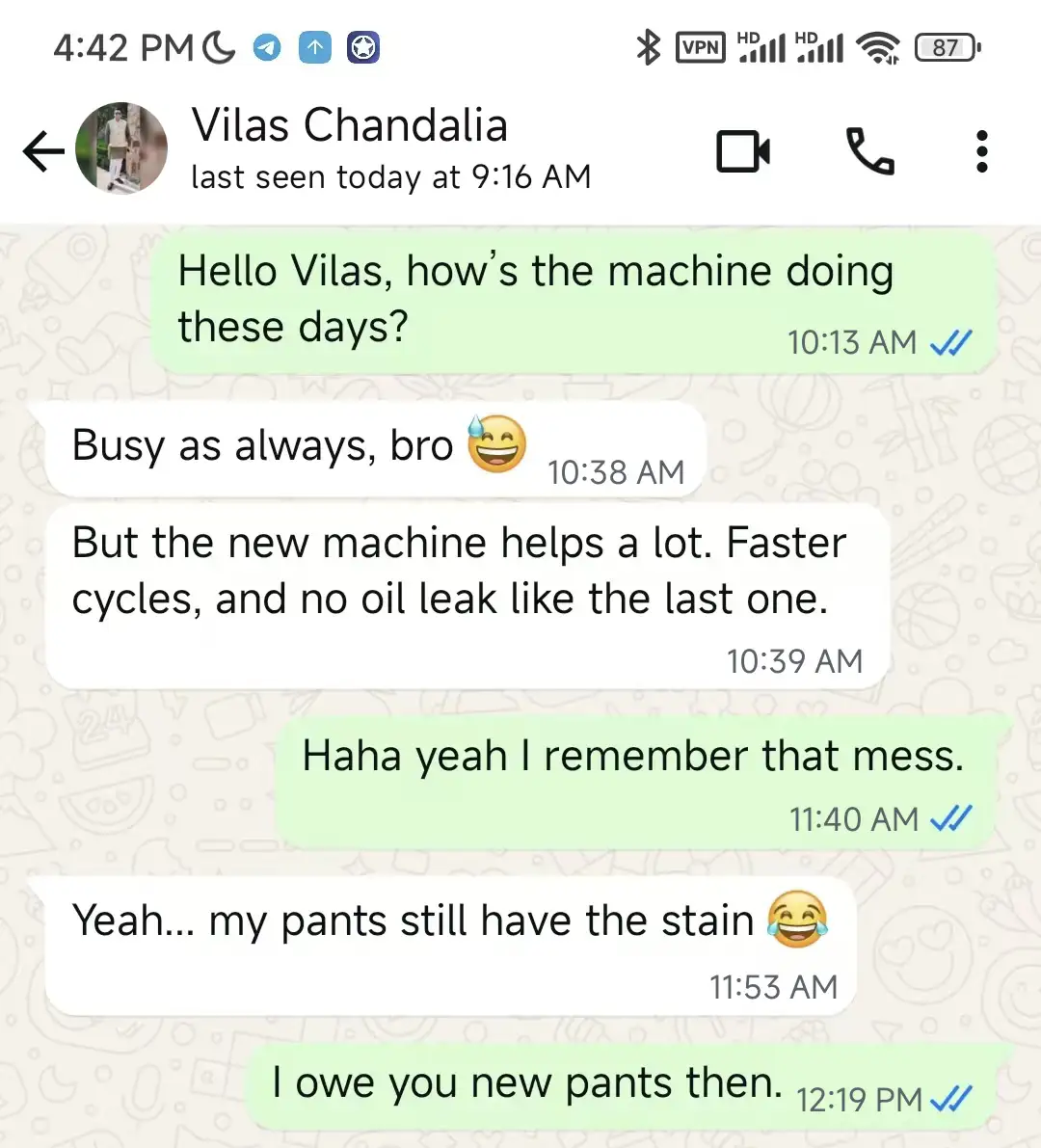The image size is (1041, 1148).
Task: Start a voice call with Vilas
Action: 869,151
